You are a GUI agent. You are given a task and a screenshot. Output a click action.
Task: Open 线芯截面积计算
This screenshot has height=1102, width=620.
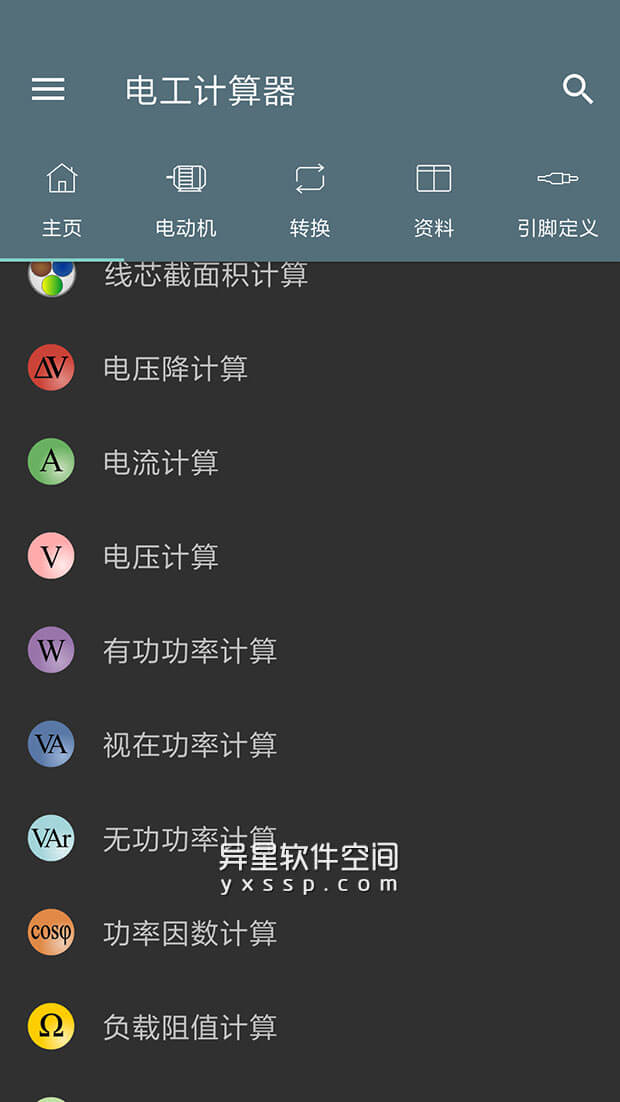[205, 276]
